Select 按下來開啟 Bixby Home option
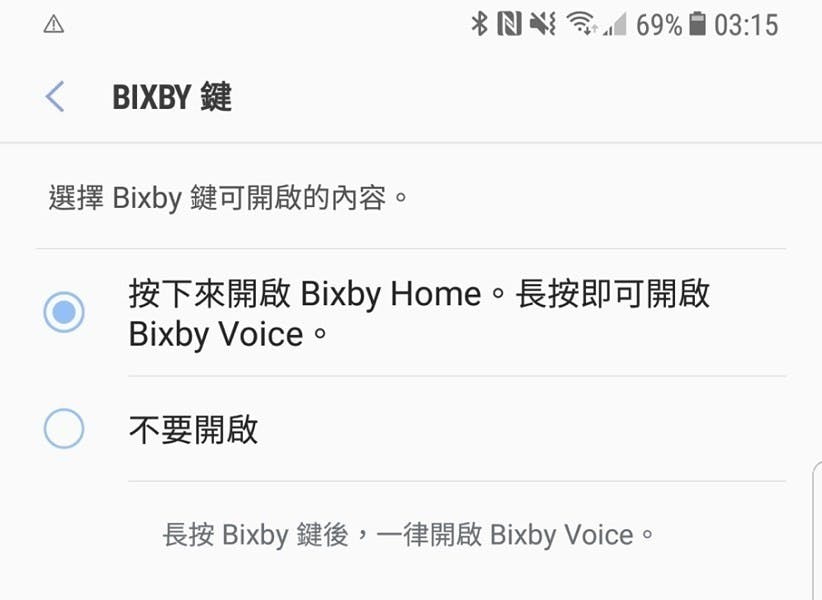Viewport: 822px width, 600px height. point(64,313)
